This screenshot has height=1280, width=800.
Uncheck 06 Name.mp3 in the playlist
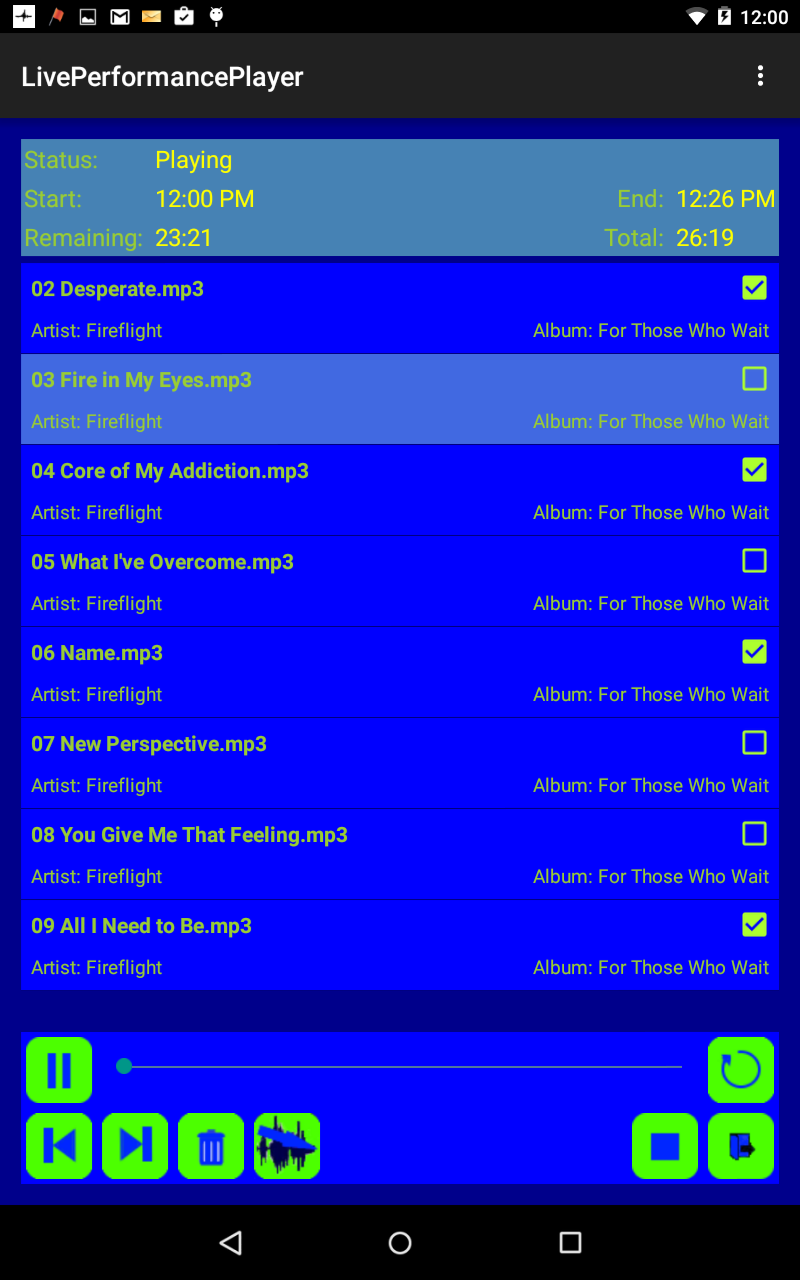(754, 652)
